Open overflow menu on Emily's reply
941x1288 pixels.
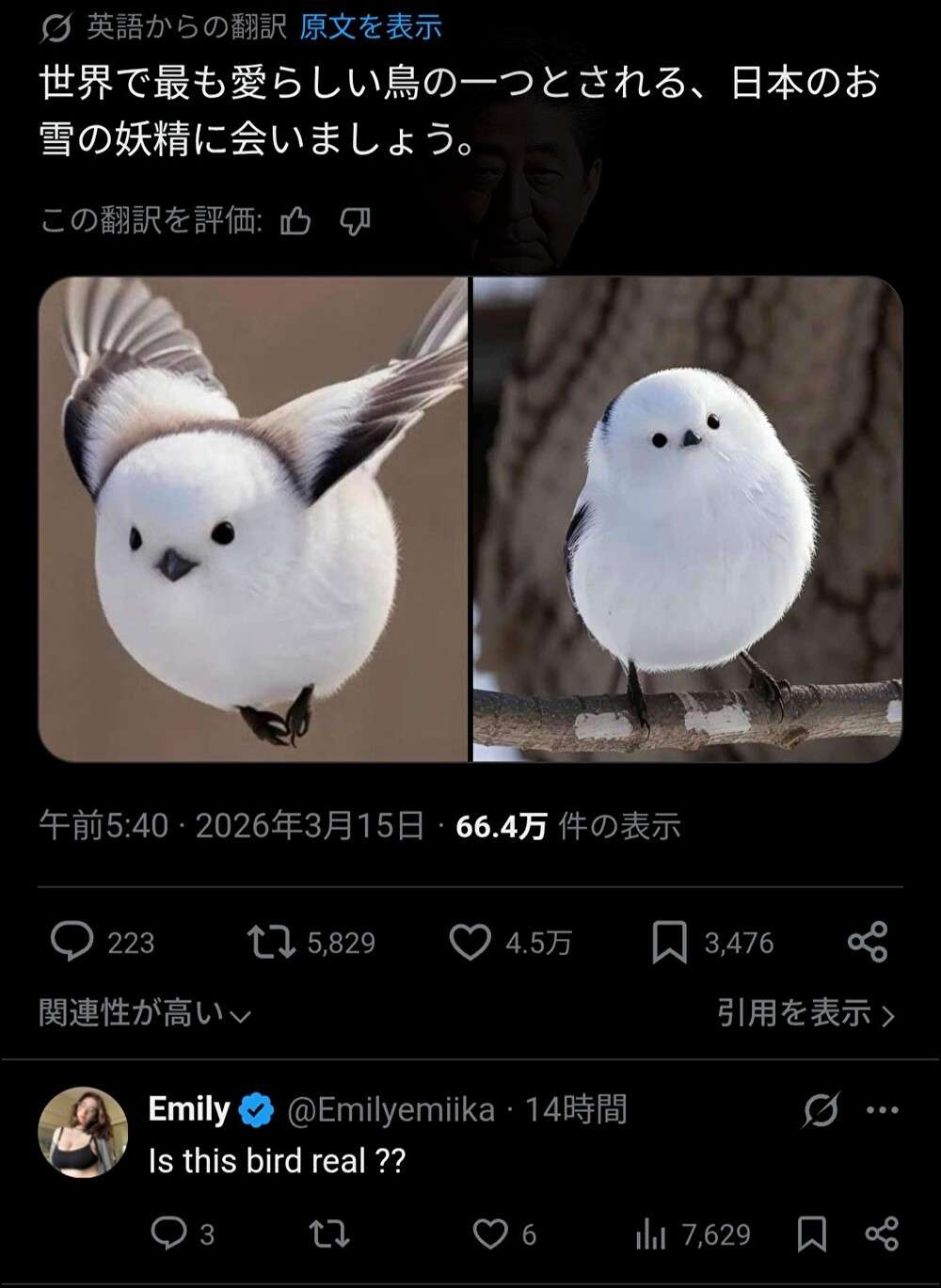coord(882,1110)
